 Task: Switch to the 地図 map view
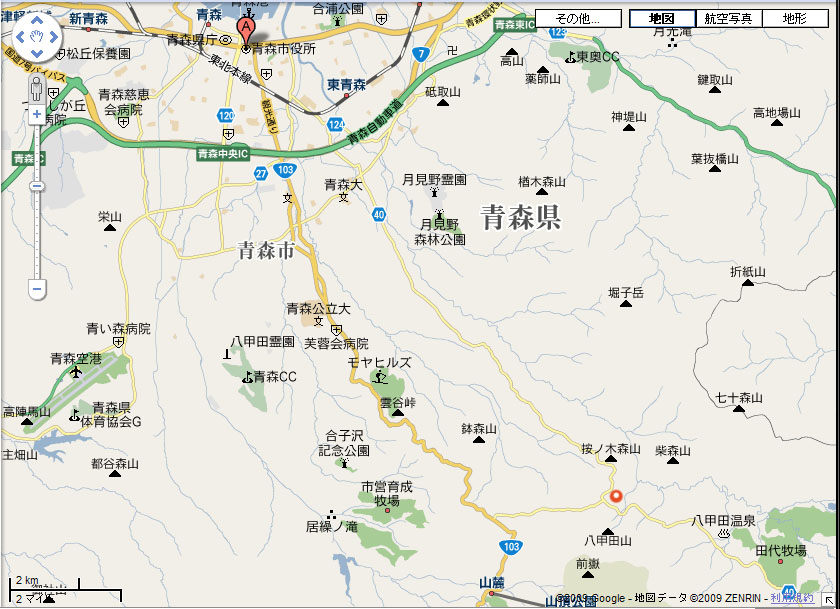point(662,19)
